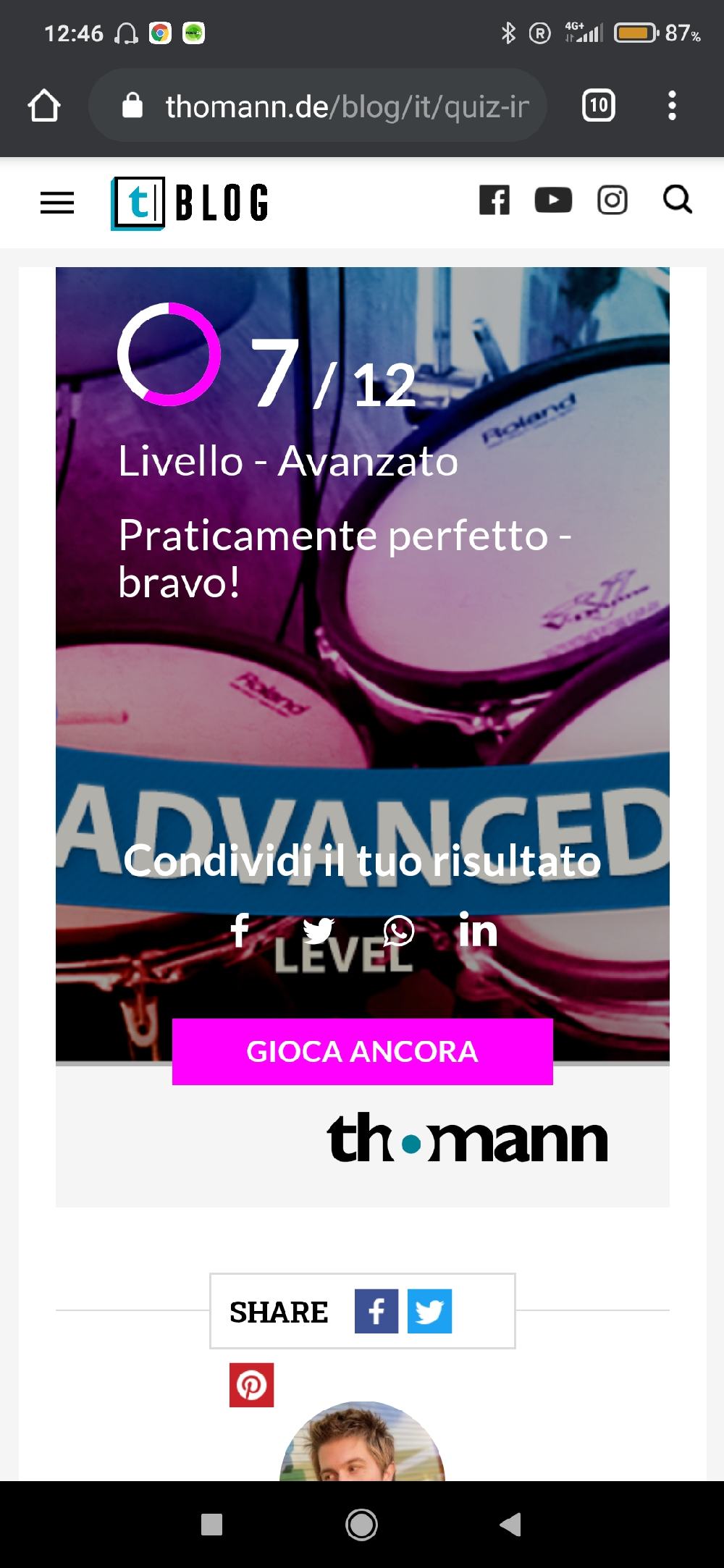Share the quiz result on LinkedIn

point(479,930)
